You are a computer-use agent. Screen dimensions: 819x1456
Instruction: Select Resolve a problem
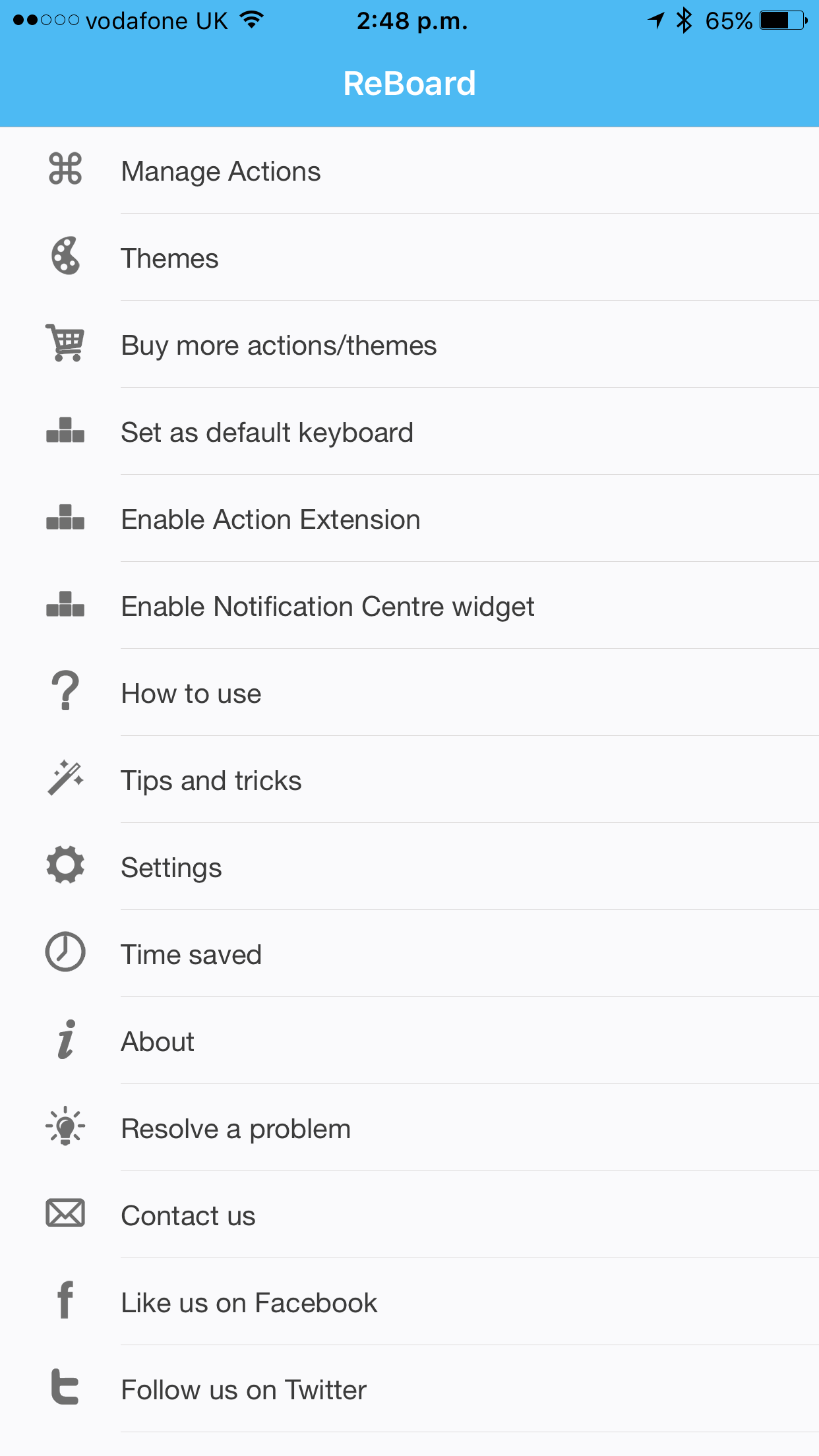[x=409, y=1128]
